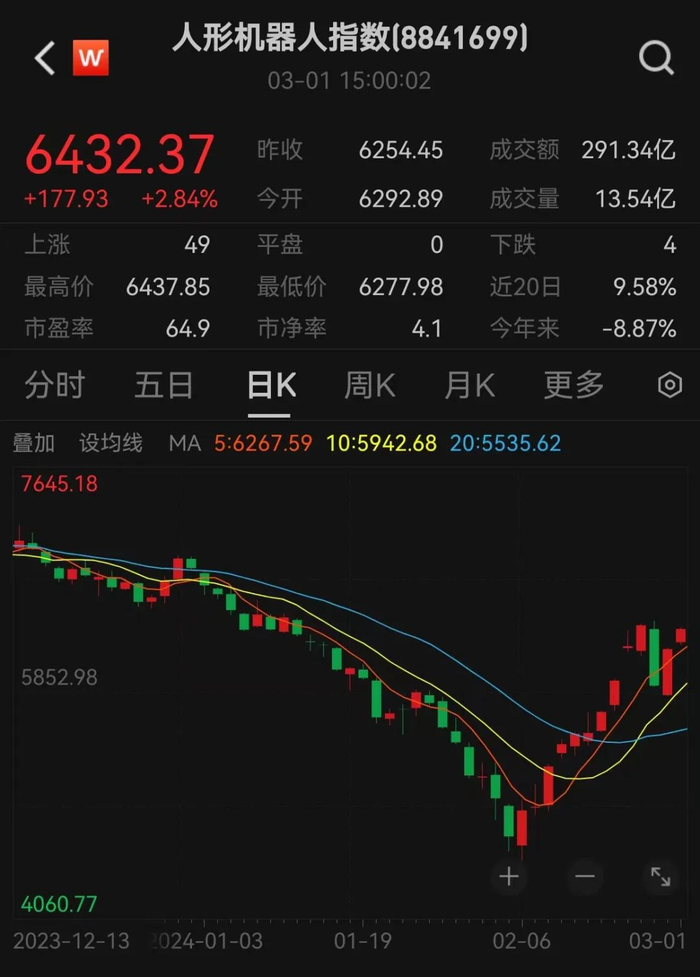Switch to the 分时 chart tab

pyautogui.click(x=55, y=385)
